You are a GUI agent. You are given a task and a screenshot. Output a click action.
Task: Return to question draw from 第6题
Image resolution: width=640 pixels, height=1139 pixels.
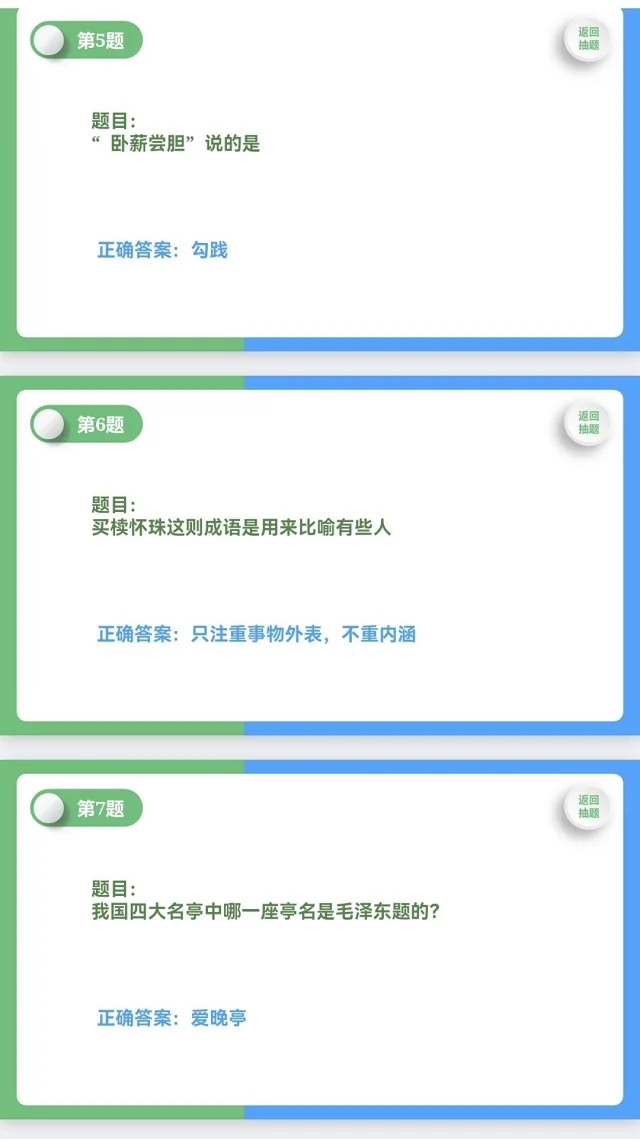point(588,423)
